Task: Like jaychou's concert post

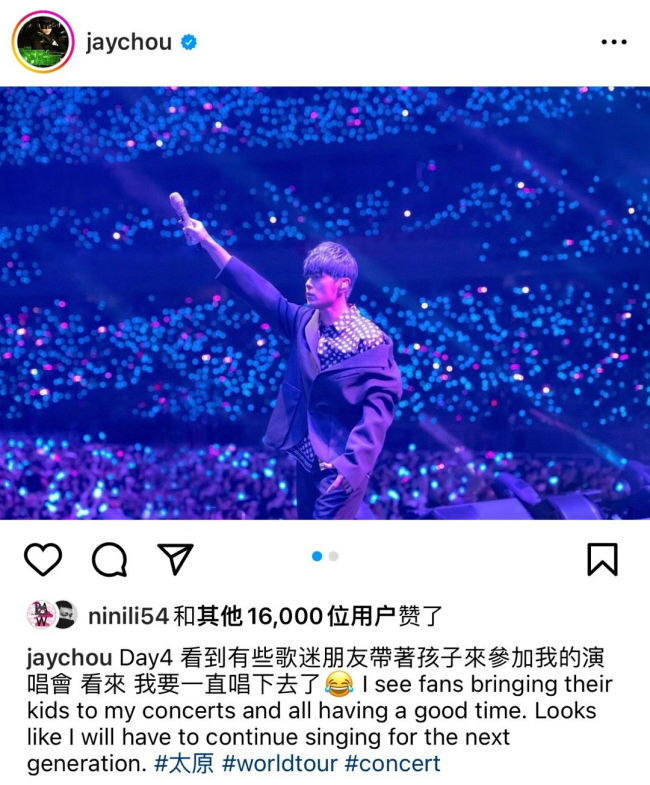Action: point(43,559)
